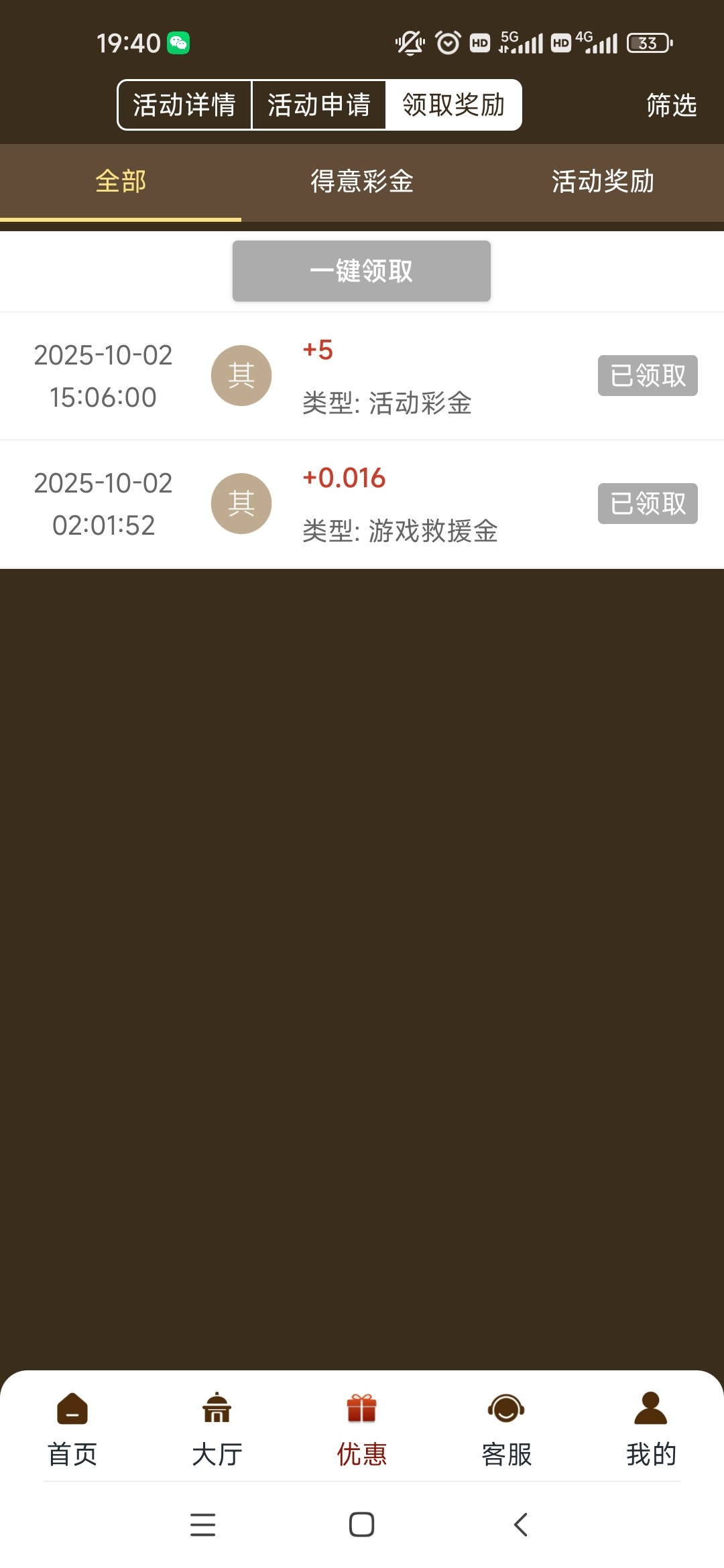The image size is (724, 1568).
Task: Switch to the 活动详情 segment
Action: 184,105
